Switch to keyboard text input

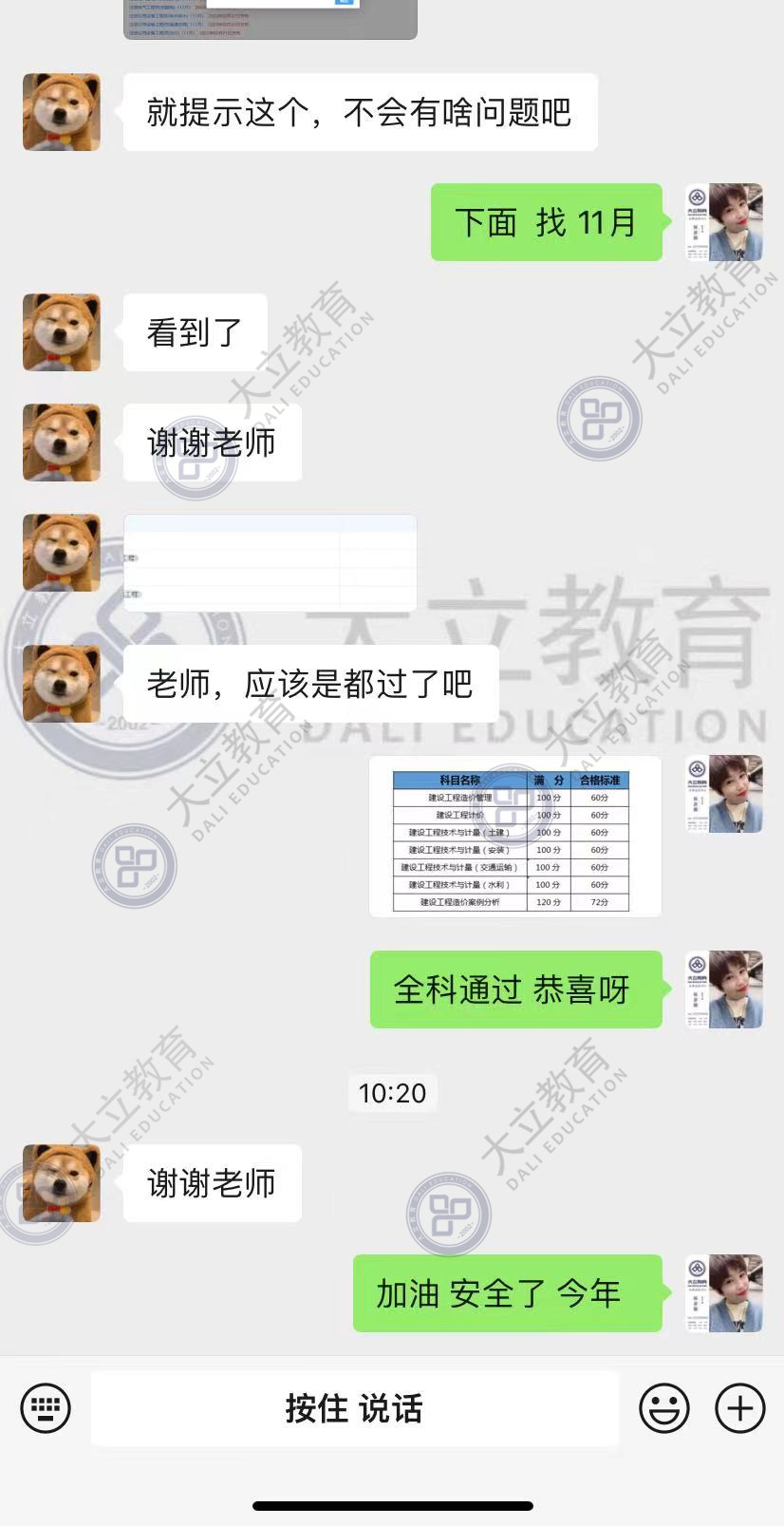pyautogui.click(x=46, y=1407)
